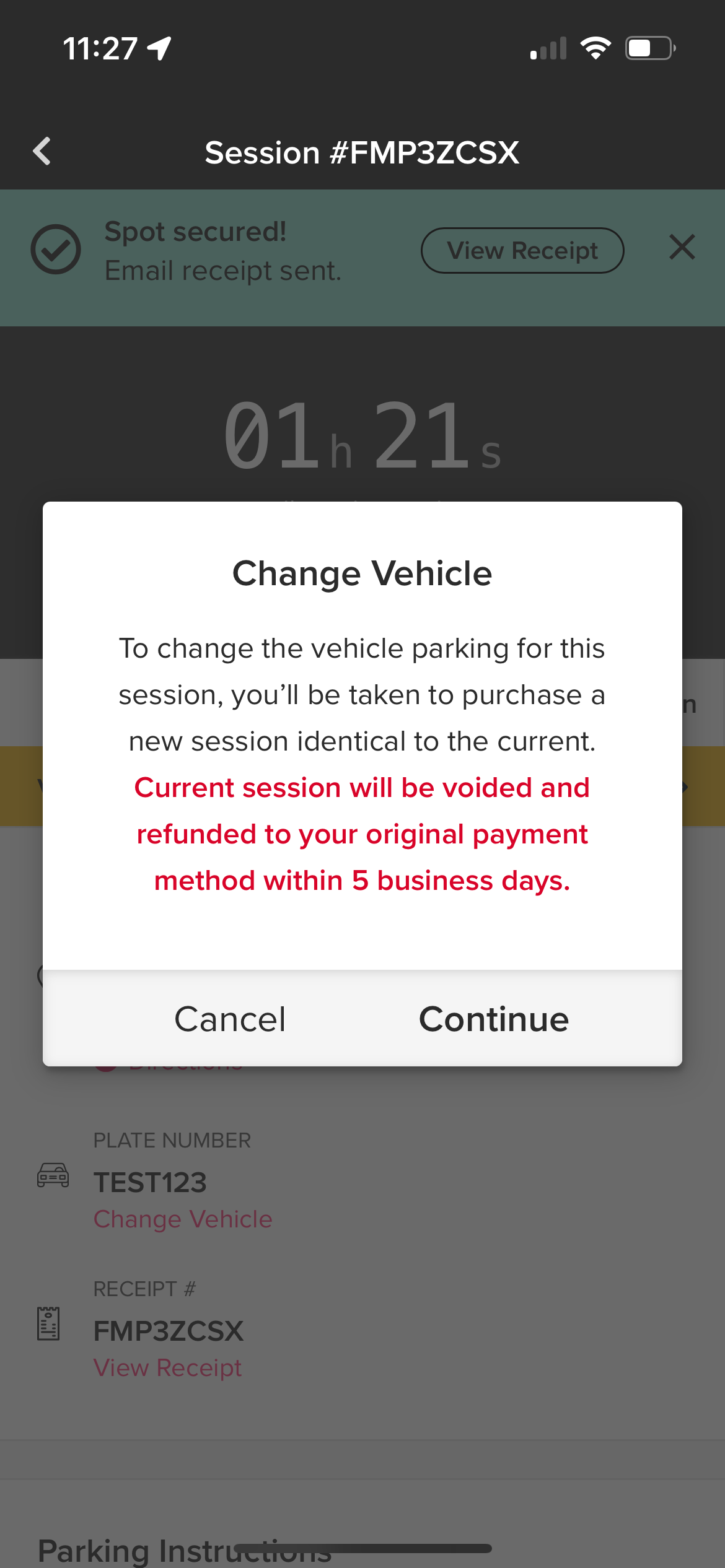This screenshot has width=725, height=1568.
Task: Tap the Session #FMP3ZCSX title
Action: [x=362, y=152]
